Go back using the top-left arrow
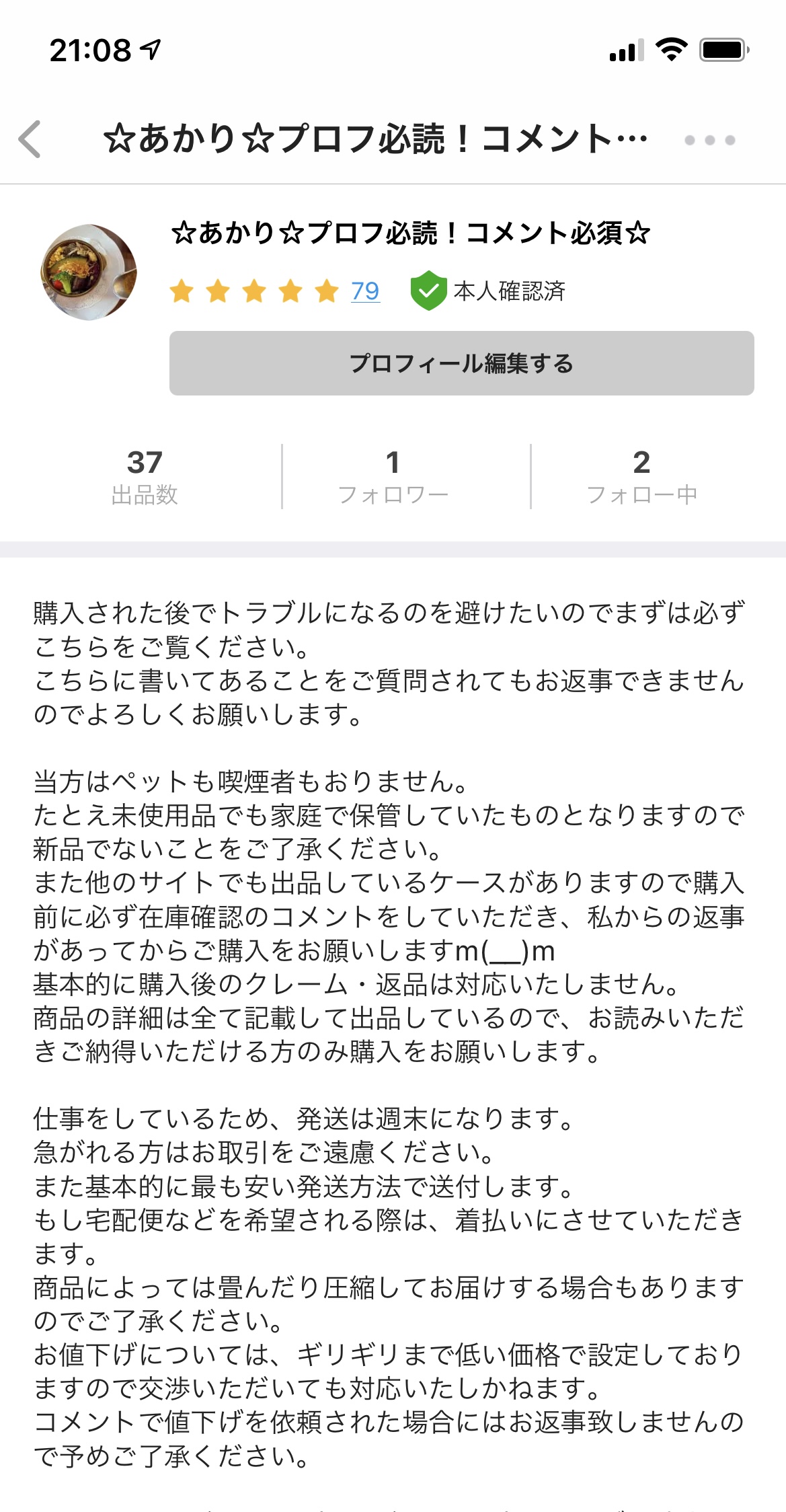This screenshot has width=786, height=1512. coord(30,139)
